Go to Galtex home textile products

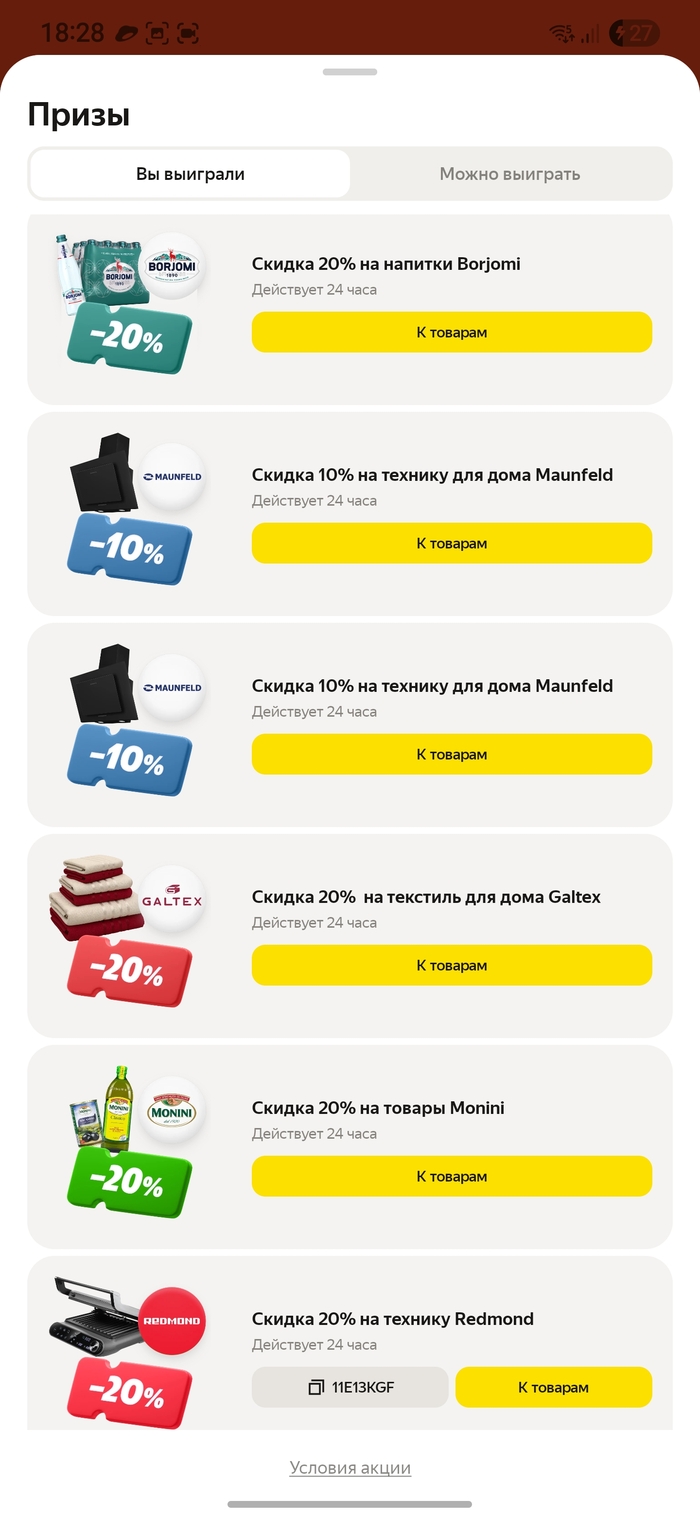click(x=451, y=965)
